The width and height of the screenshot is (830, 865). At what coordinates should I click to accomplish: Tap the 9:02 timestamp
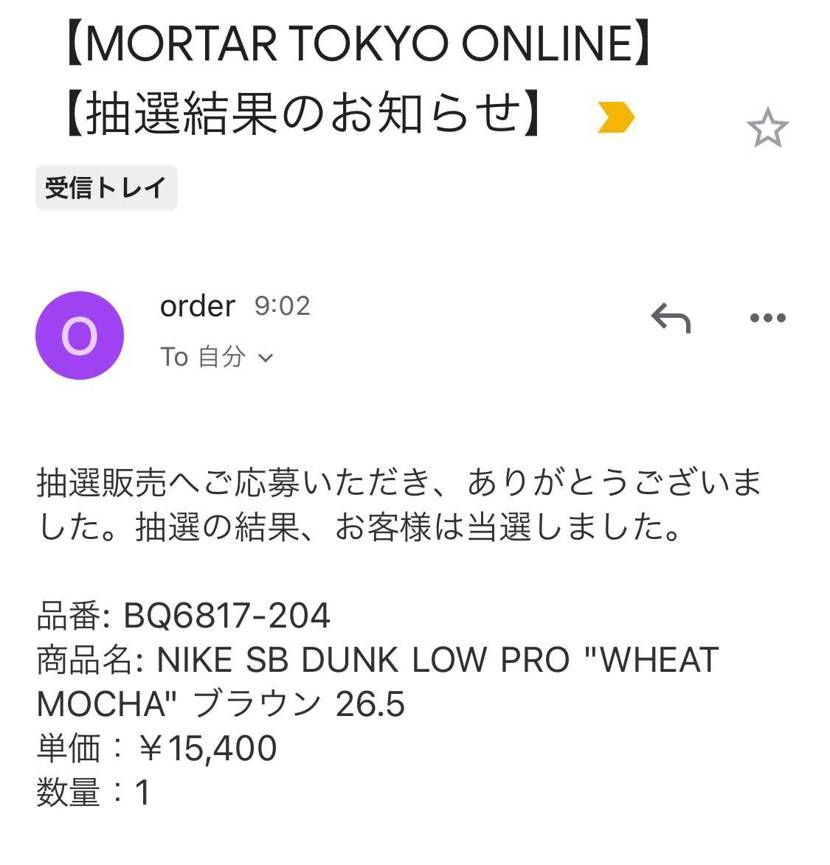click(287, 306)
